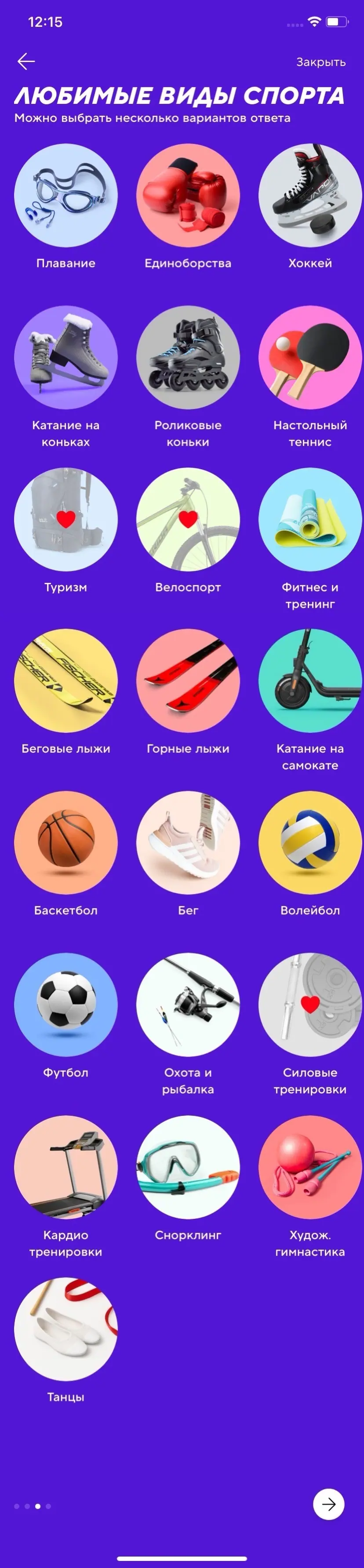Select Катание на самокате

point(310,681)
